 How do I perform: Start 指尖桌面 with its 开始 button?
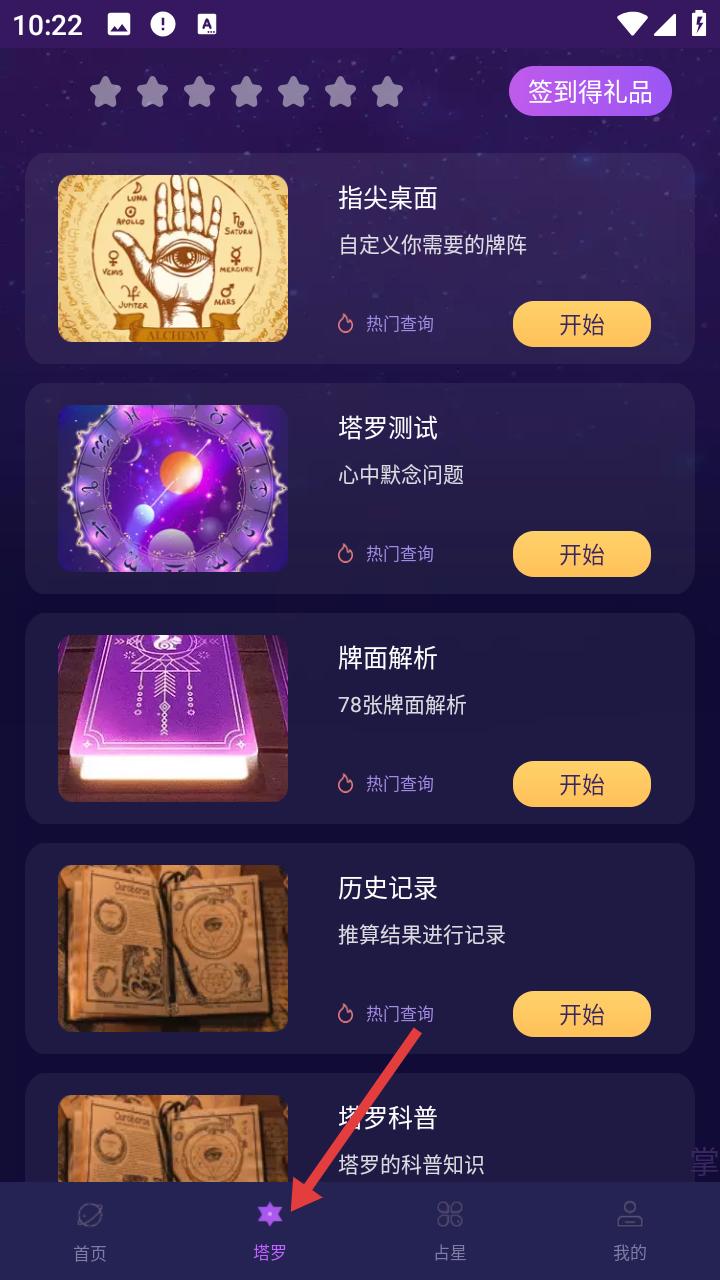582,324
